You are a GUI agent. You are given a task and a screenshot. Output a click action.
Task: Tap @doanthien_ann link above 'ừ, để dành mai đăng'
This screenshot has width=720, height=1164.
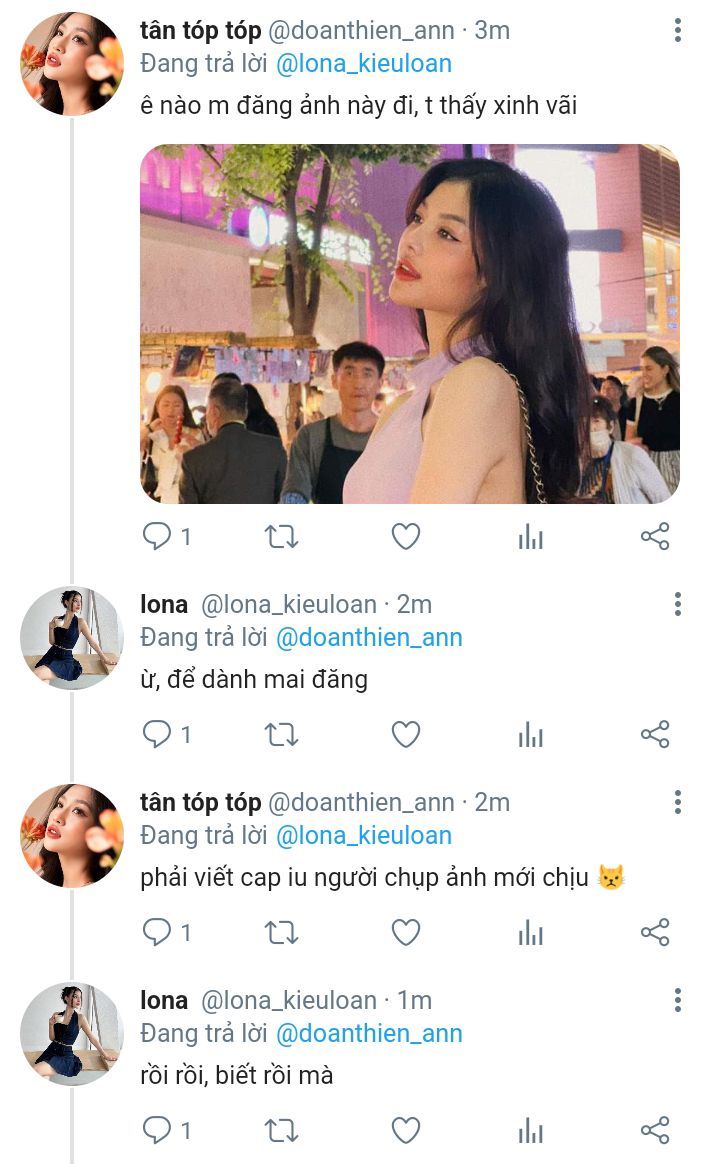coord(369,638)
